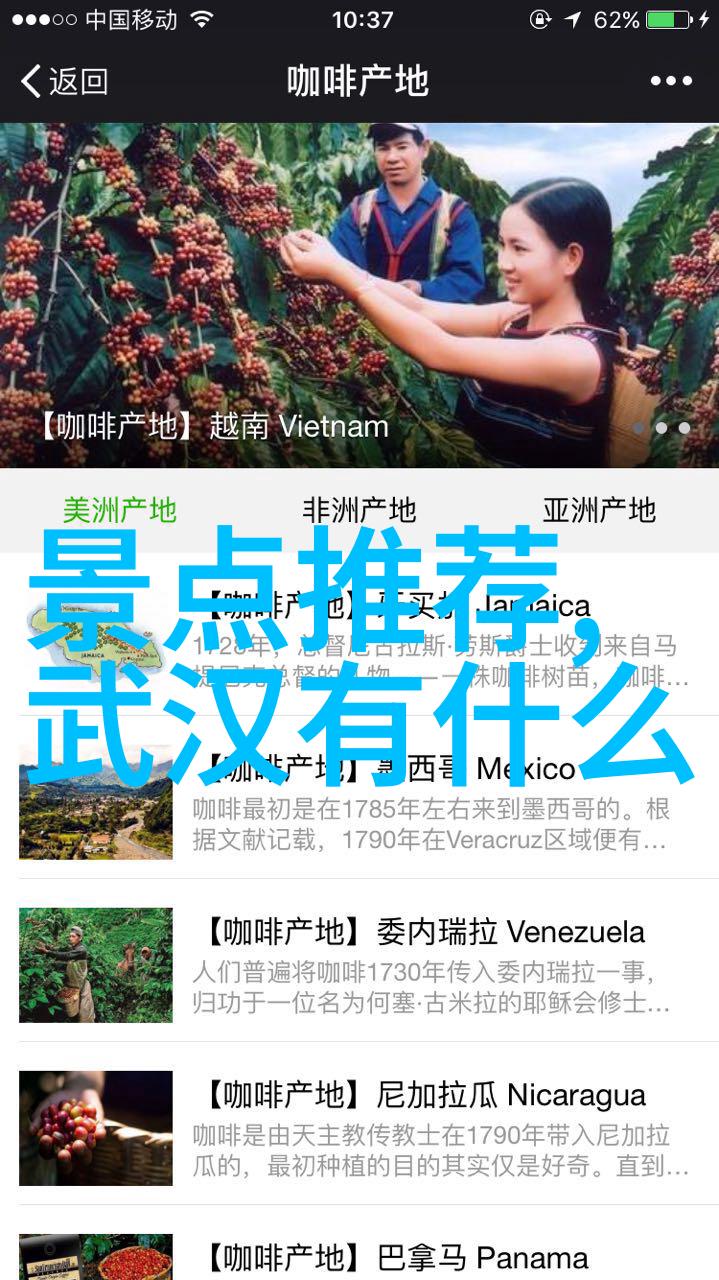Switch to the 亚洲产地 tab
The height and width of the screenshot is (1280, 719).
click(x=599, y=510)
